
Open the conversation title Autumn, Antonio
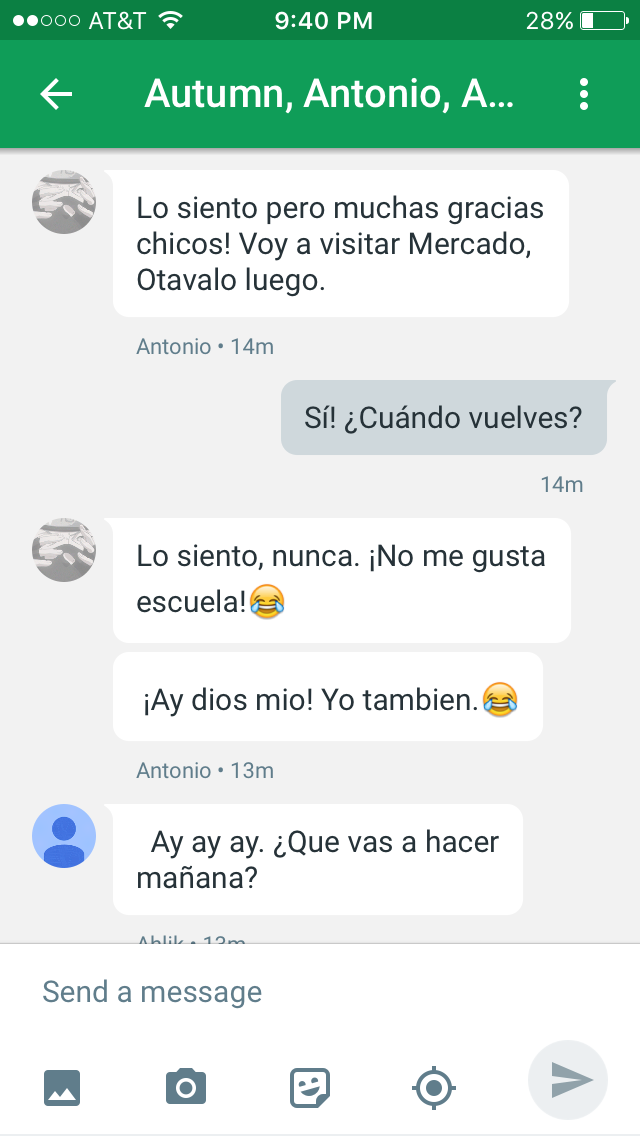pos(328,94)
